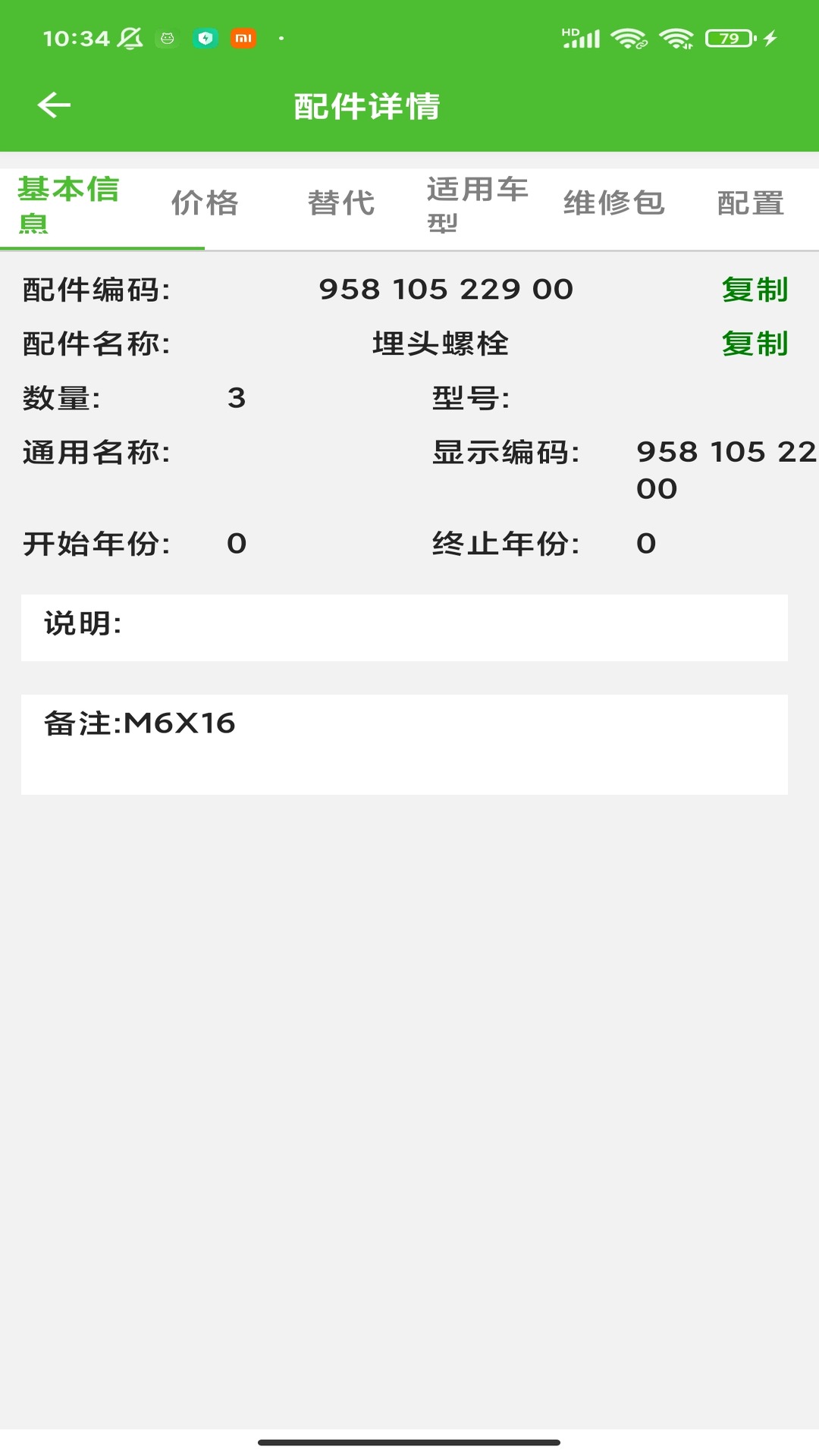Select the 适用车型 tab
819x1456 pixels.
pos(476,202)
